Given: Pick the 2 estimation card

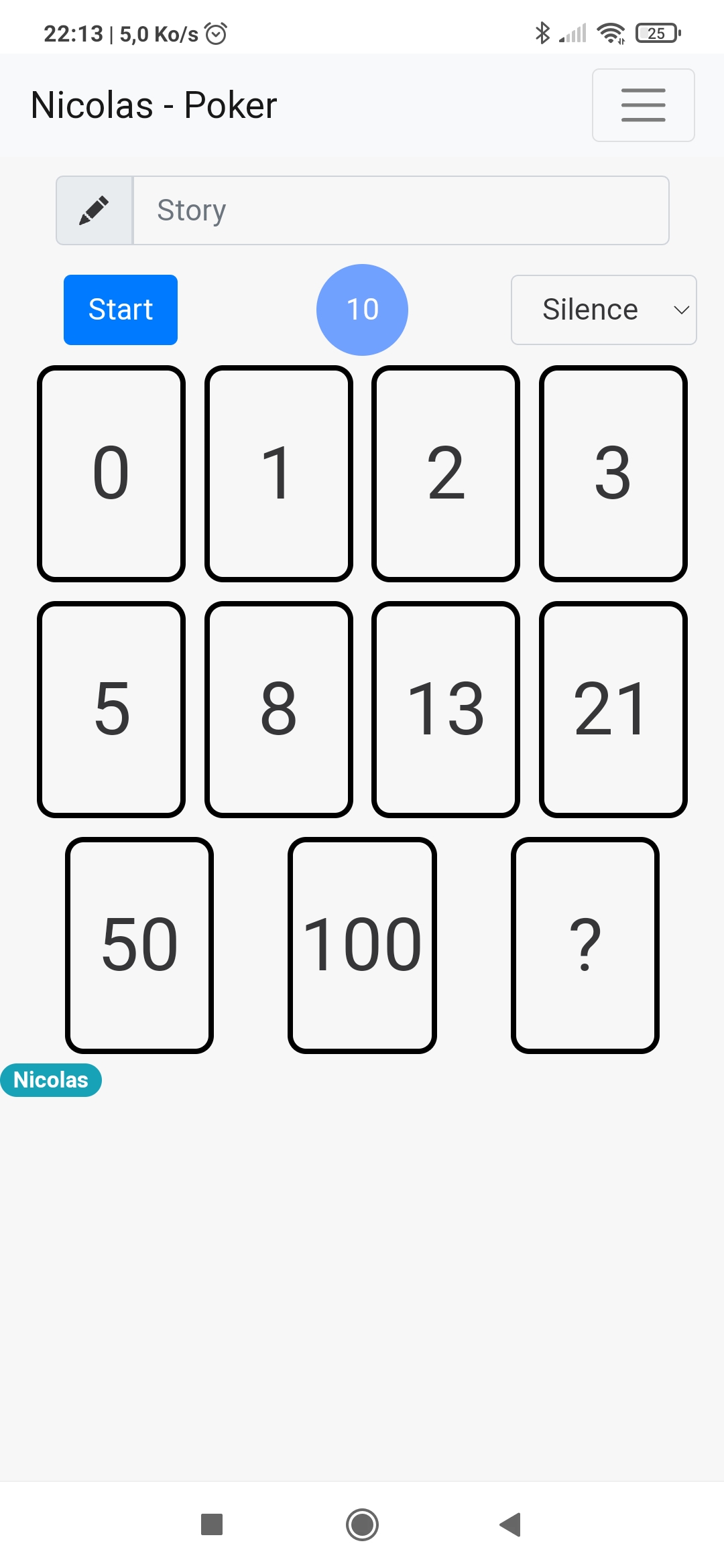Looking at the screenshot, I should tap(446, 474).
